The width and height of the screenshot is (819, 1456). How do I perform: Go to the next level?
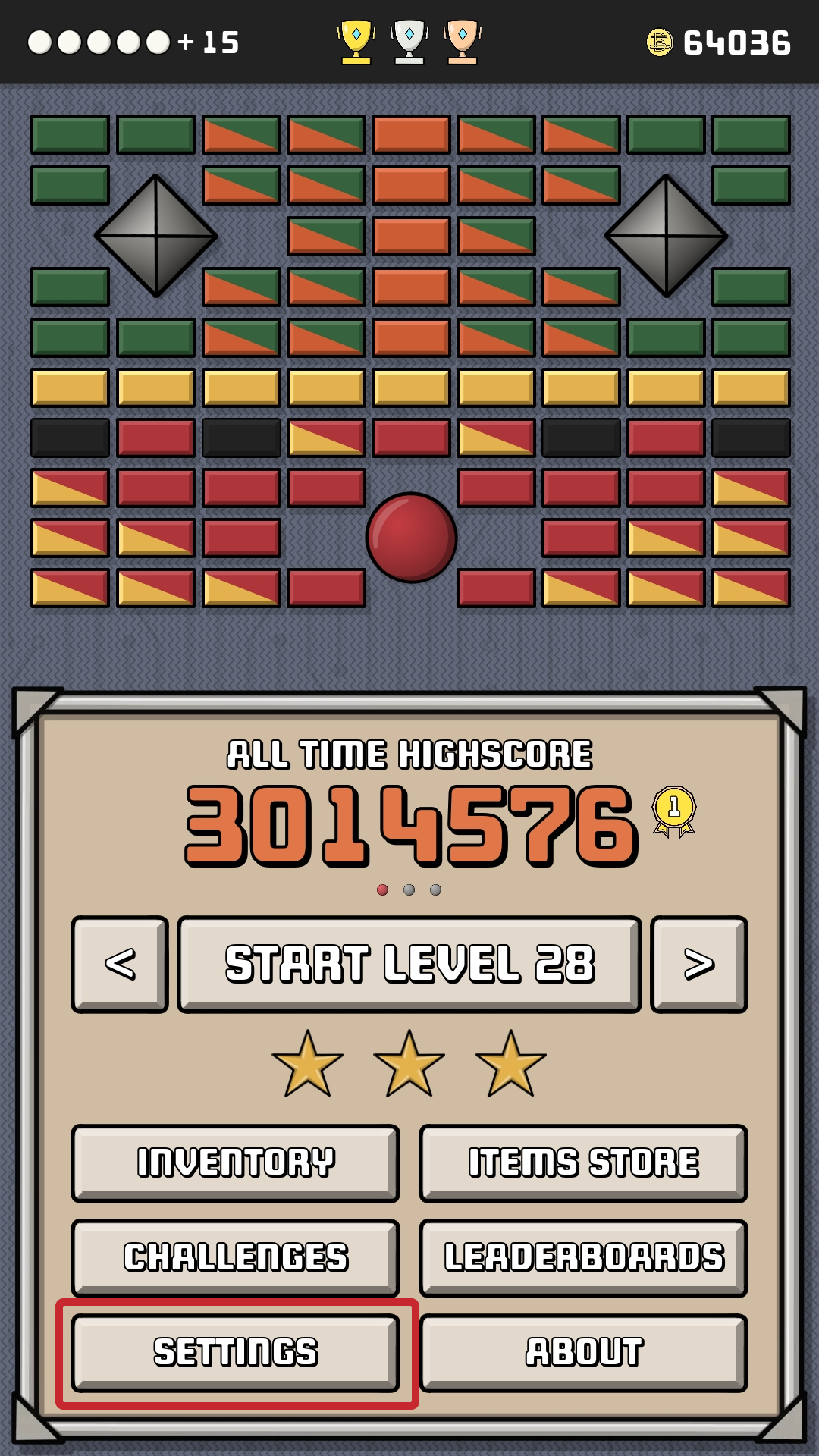[x=698, y=964]
